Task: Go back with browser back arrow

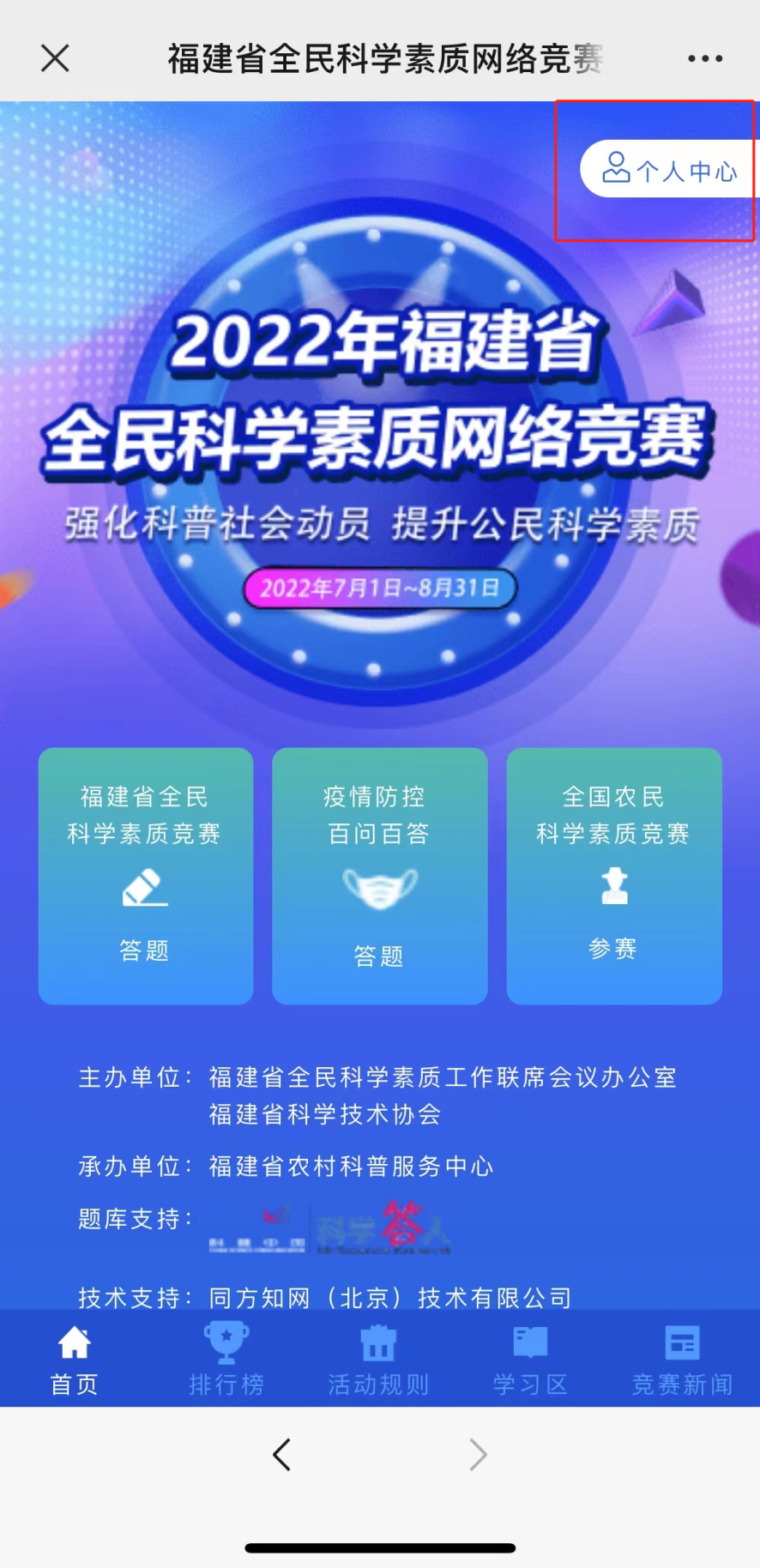Action: (282, 1454)
